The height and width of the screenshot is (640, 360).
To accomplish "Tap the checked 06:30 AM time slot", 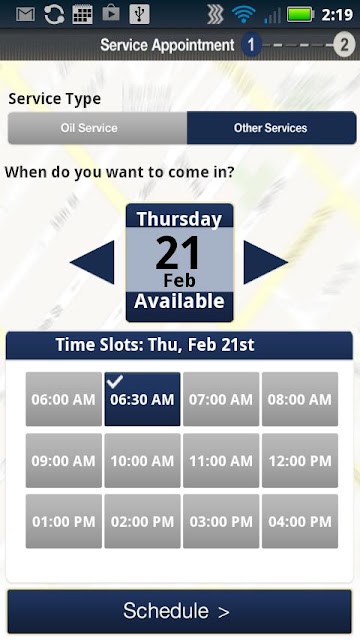I will click(x=142, y=399).
